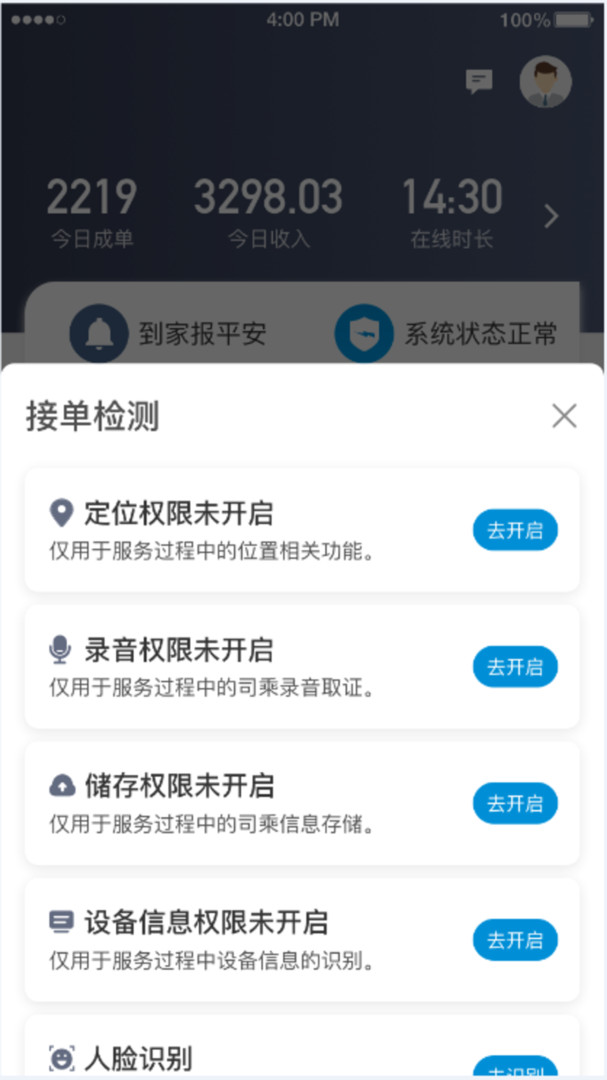Image resolution: width=607 pixels, height=1080 pixels.
Task: Enable location permission via 去开启
Action: coord(515,530)
